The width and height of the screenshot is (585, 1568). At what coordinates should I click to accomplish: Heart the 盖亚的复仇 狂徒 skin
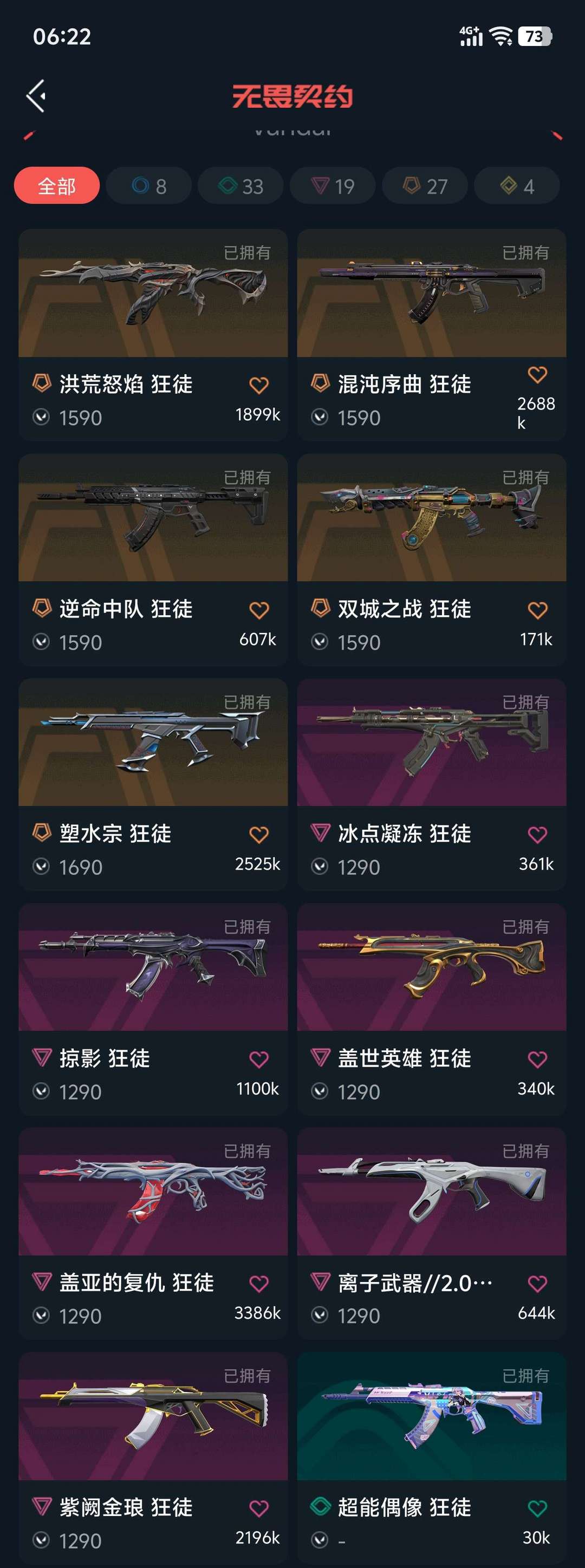[259, 1284]
